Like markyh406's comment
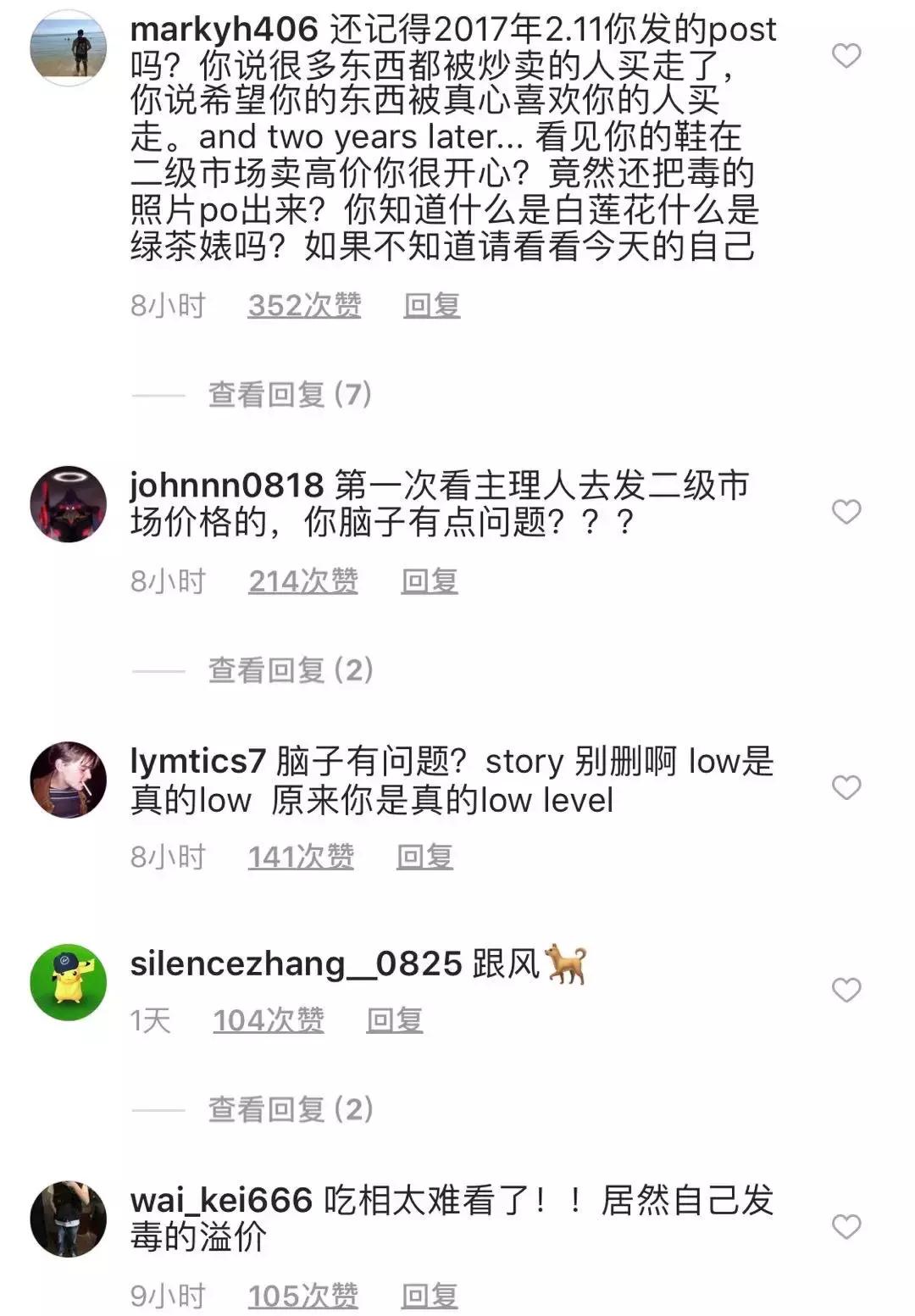915x1316 pixels. click(846, 56)
